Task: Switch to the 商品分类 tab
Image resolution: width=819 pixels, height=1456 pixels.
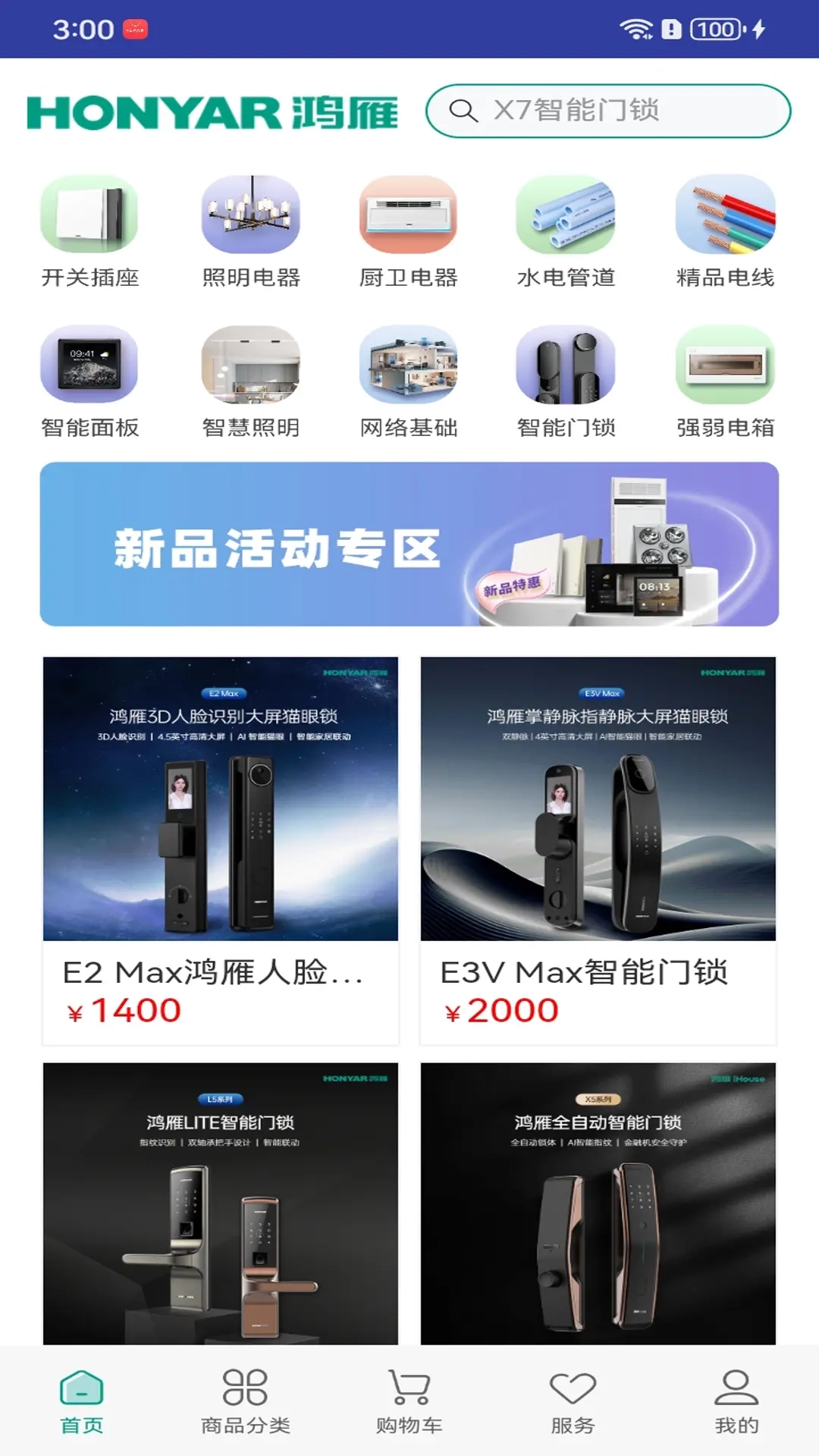Action: pos(246,1401)
